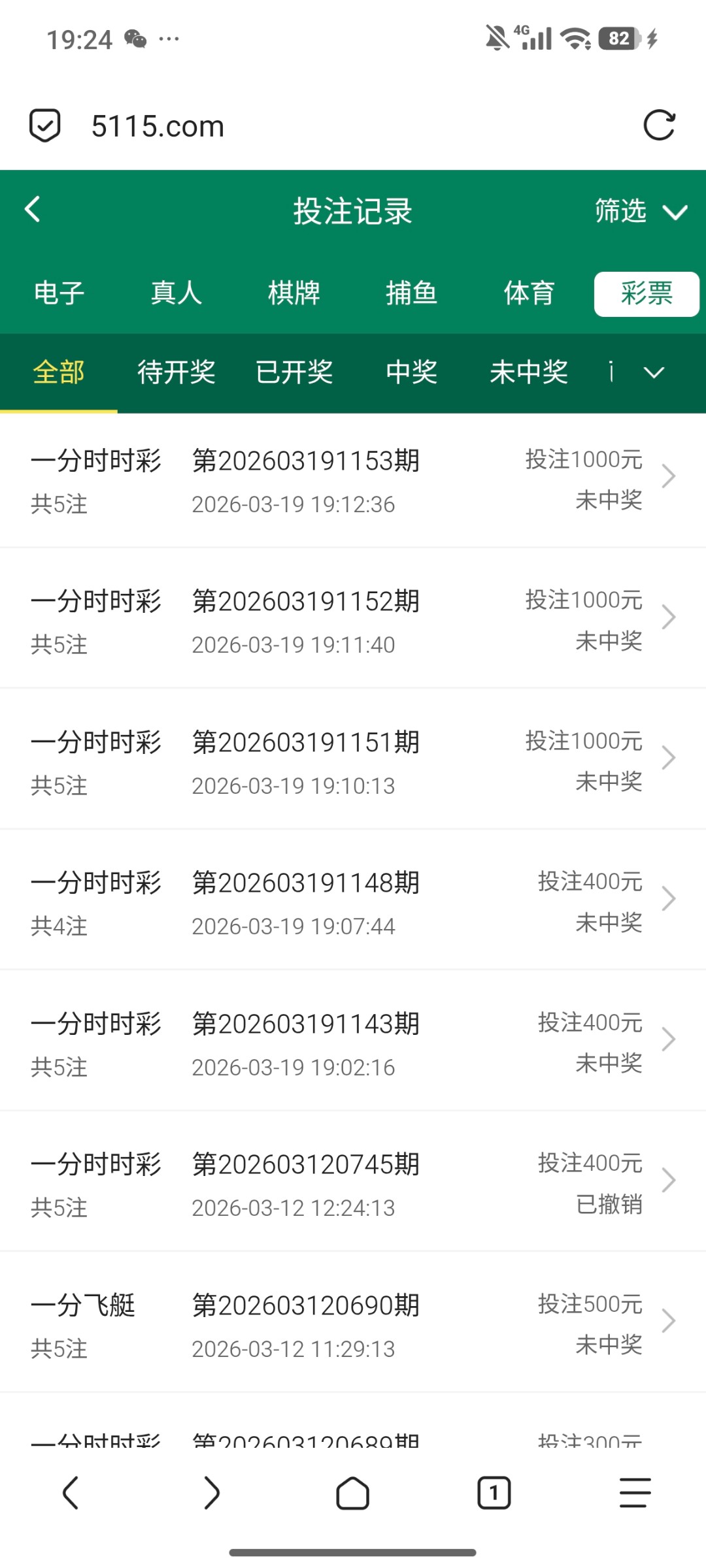706x1568 pixels.
Task: Select the 待开奖 filter option
Action: coord(177,372)
